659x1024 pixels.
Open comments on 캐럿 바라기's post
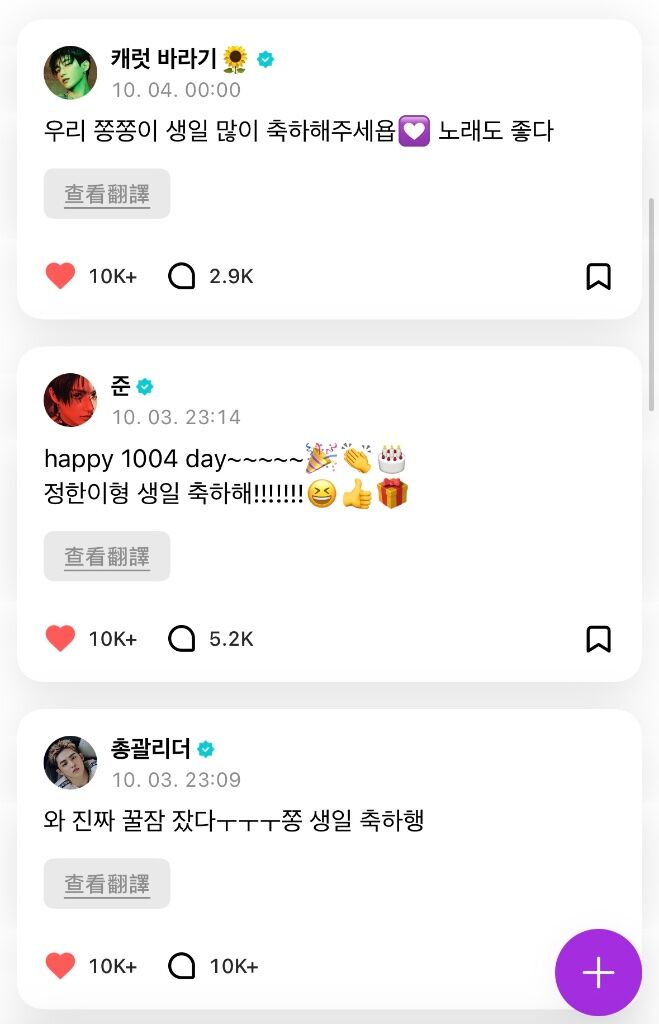[181, 276]
